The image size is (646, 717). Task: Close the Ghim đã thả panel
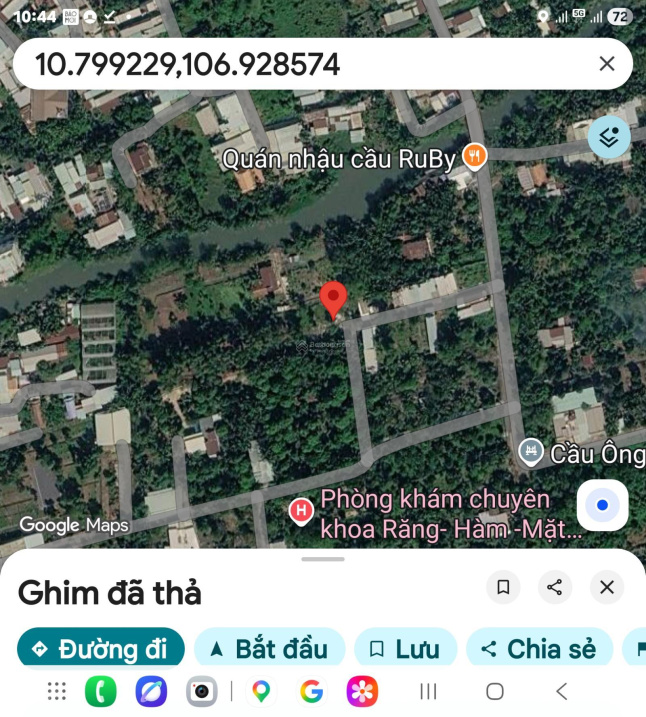[x=607, y=587]
